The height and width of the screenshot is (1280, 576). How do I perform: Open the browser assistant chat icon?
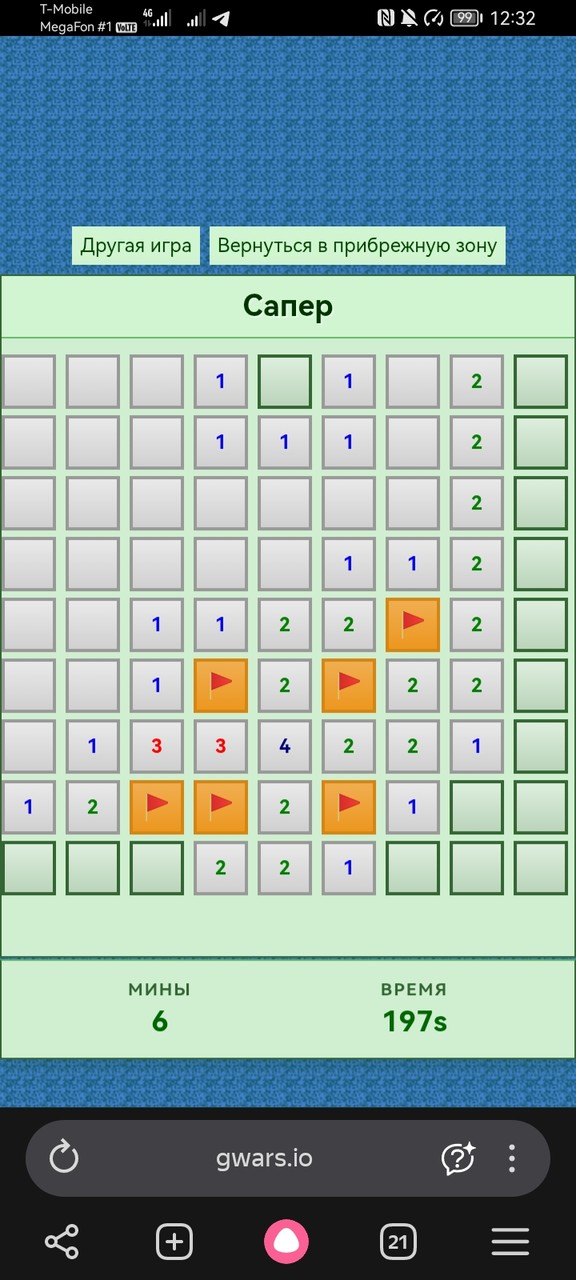click(458, 1159)
